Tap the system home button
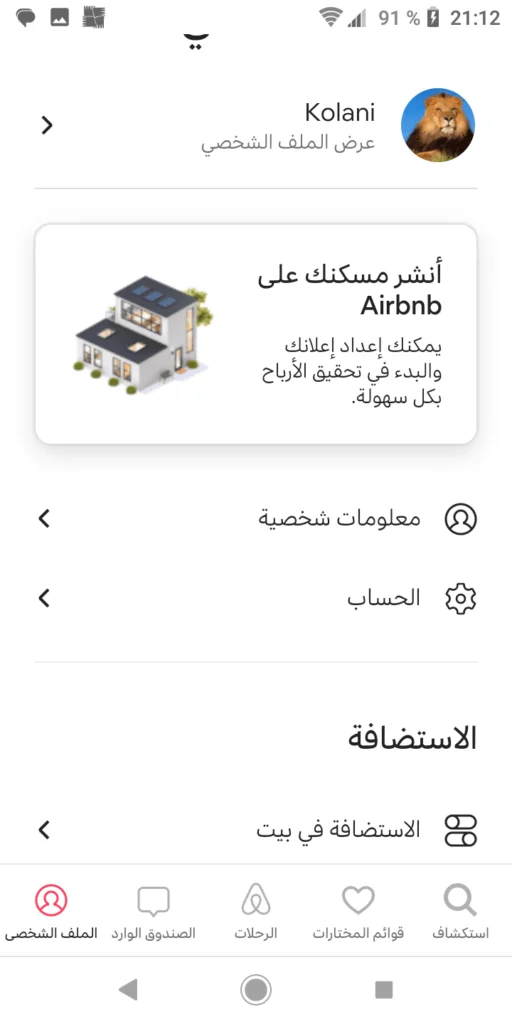This screenshot has width=512, height=1024. (x=256, y=990)
